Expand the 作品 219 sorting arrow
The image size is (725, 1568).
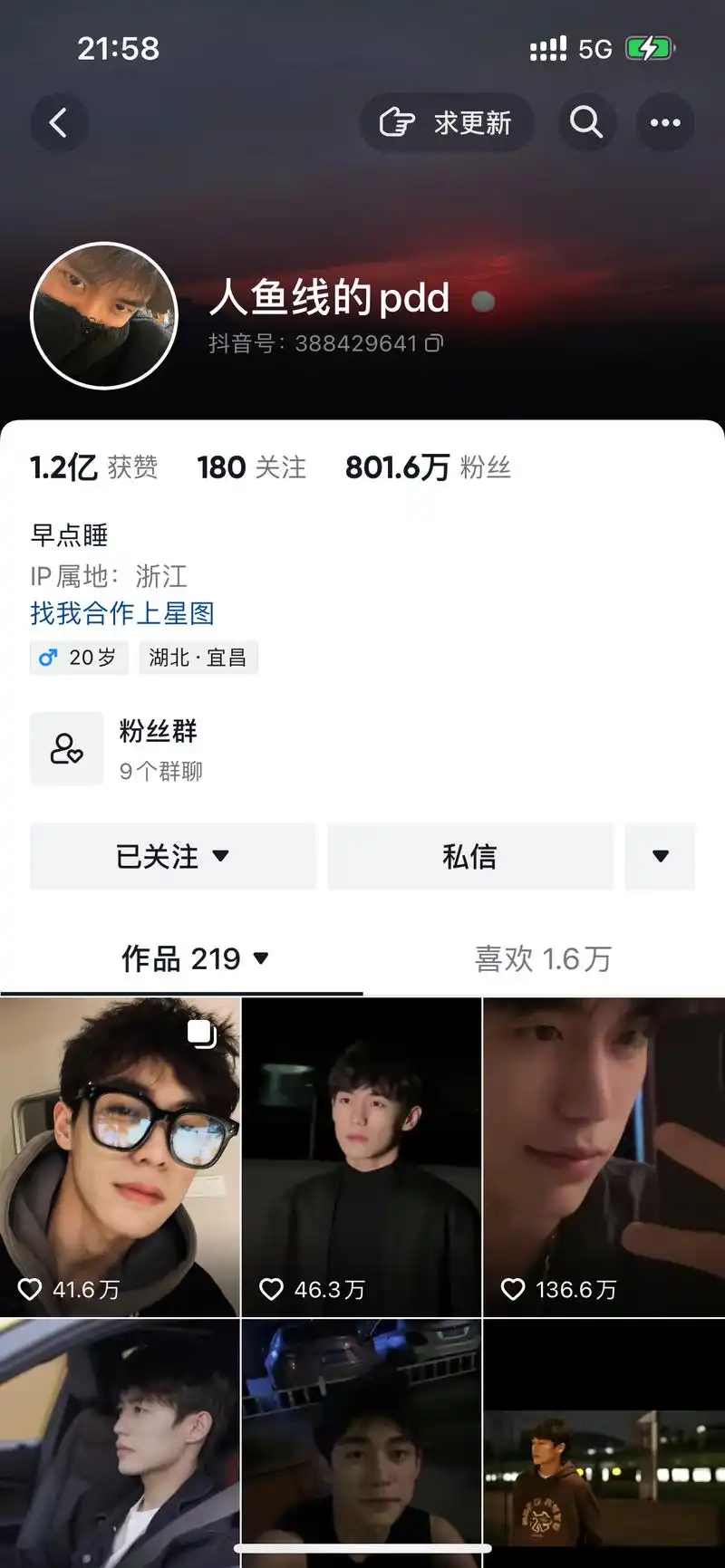click(x=261, y=958)
